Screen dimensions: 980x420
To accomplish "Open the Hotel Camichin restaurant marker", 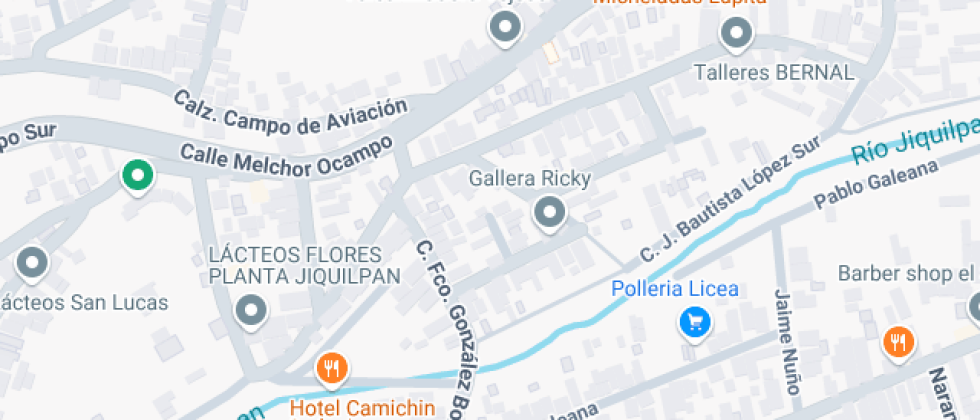I will coord(332,369).
